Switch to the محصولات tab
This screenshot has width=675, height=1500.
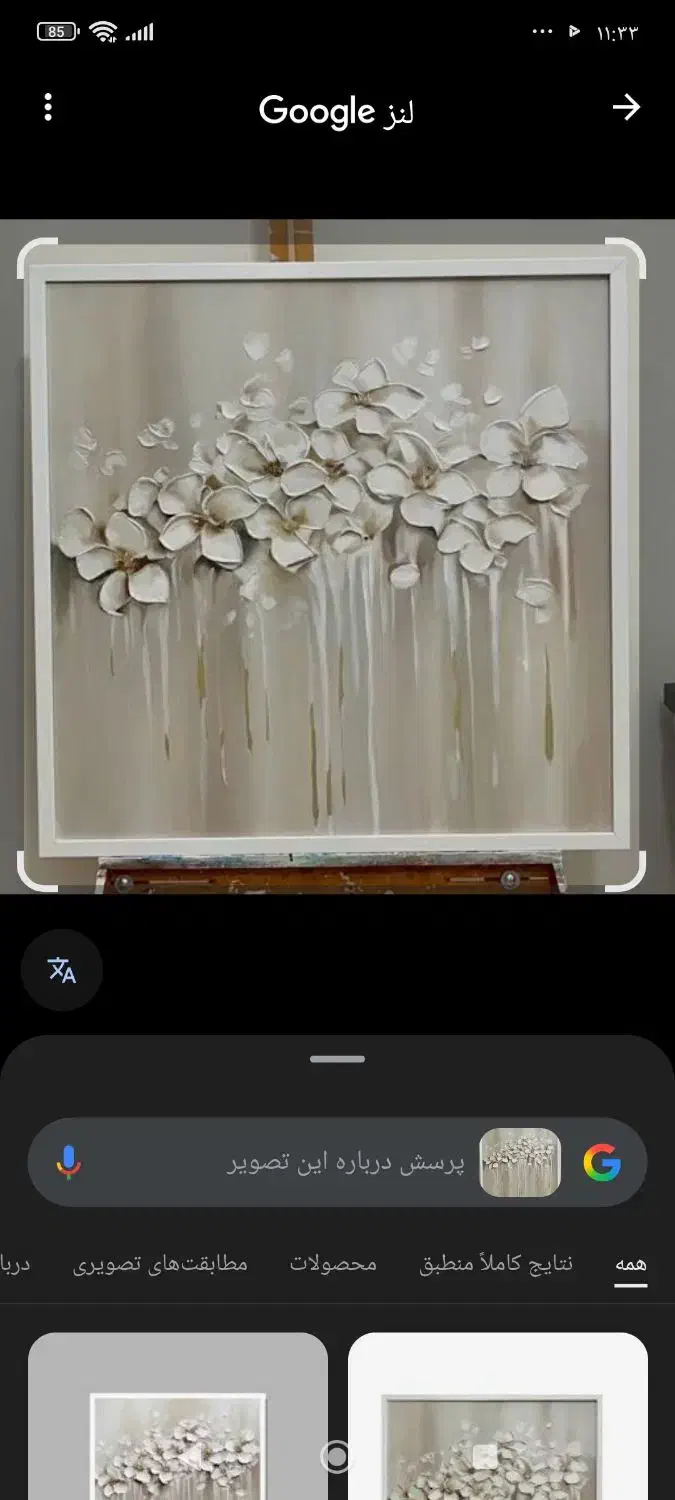333,1264
